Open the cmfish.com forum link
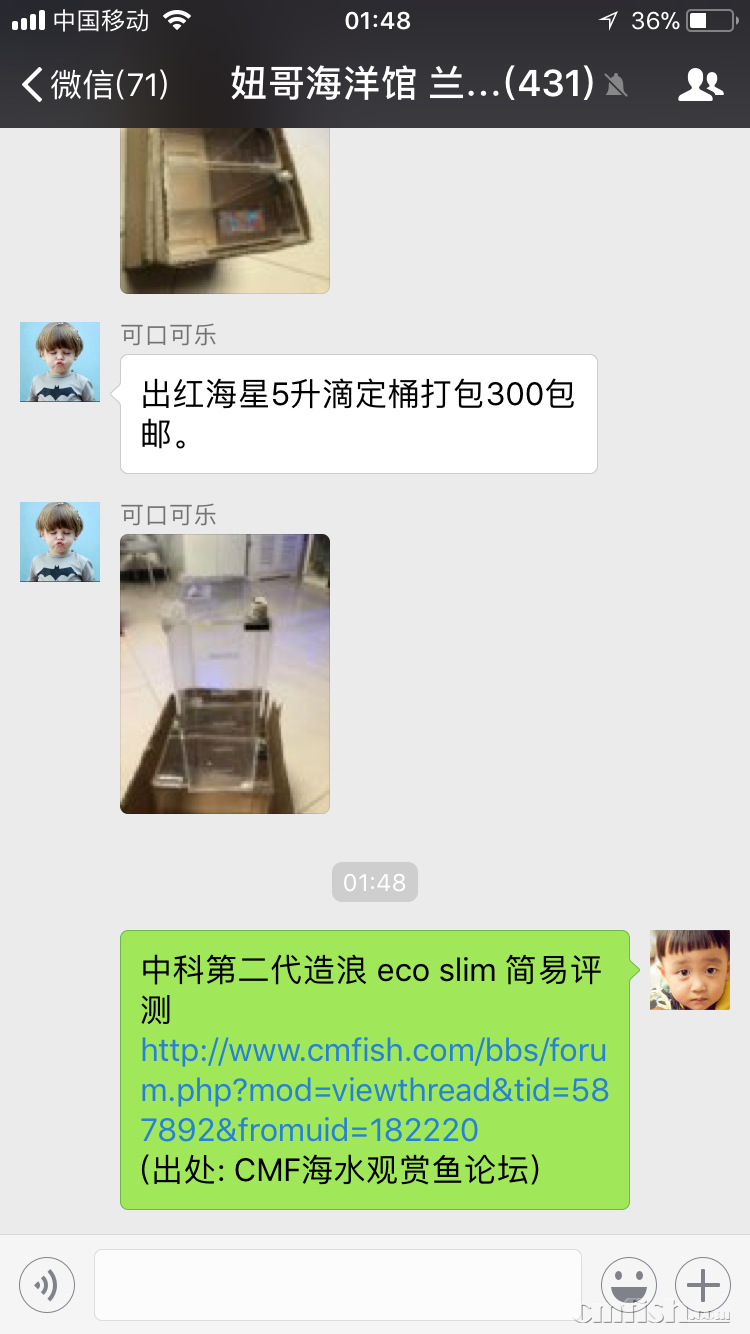 coord(374,1090)
